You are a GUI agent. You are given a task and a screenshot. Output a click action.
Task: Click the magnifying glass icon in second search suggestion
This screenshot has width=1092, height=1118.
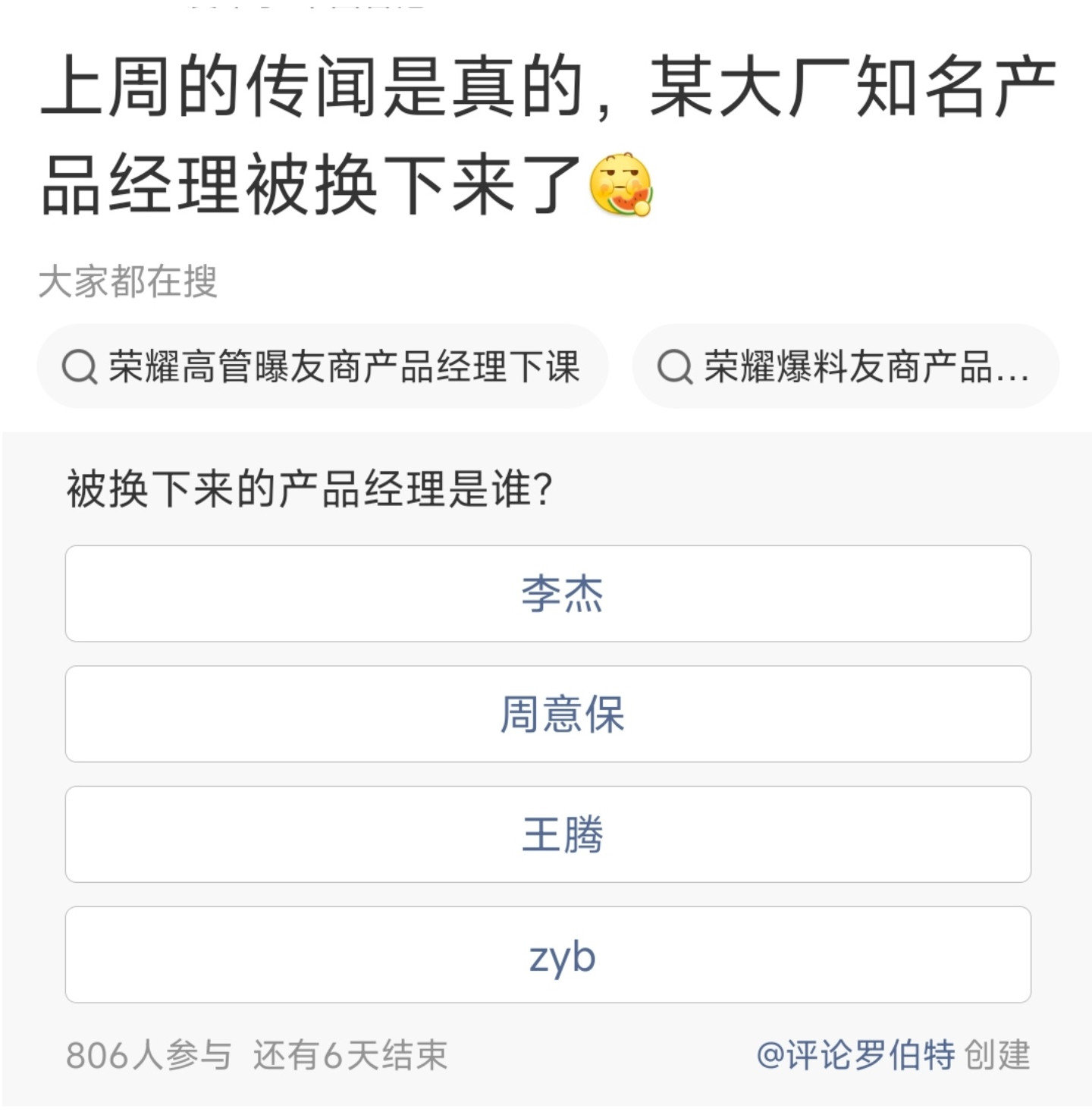(x=673, y=366)
